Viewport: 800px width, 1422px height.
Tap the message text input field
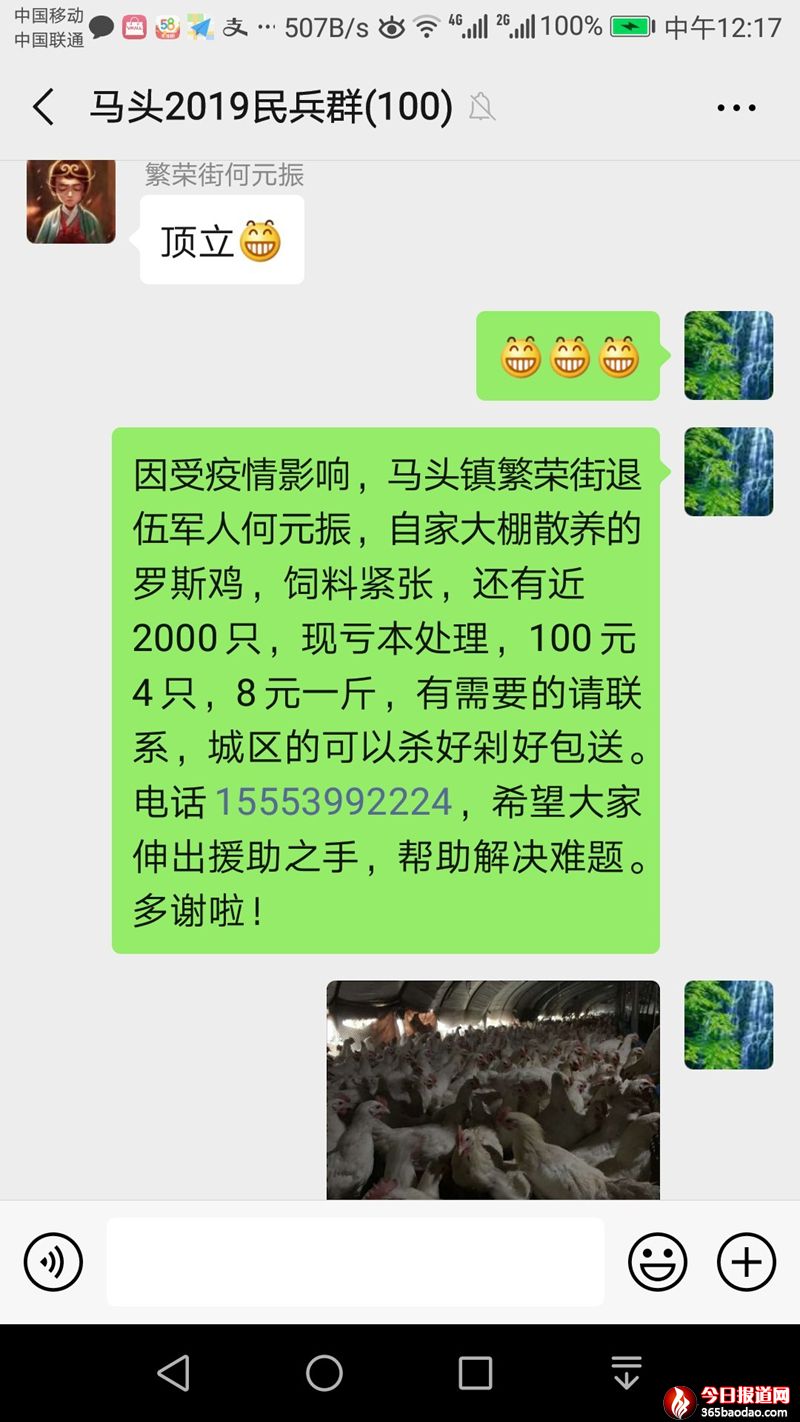(x=355, y=1262)
